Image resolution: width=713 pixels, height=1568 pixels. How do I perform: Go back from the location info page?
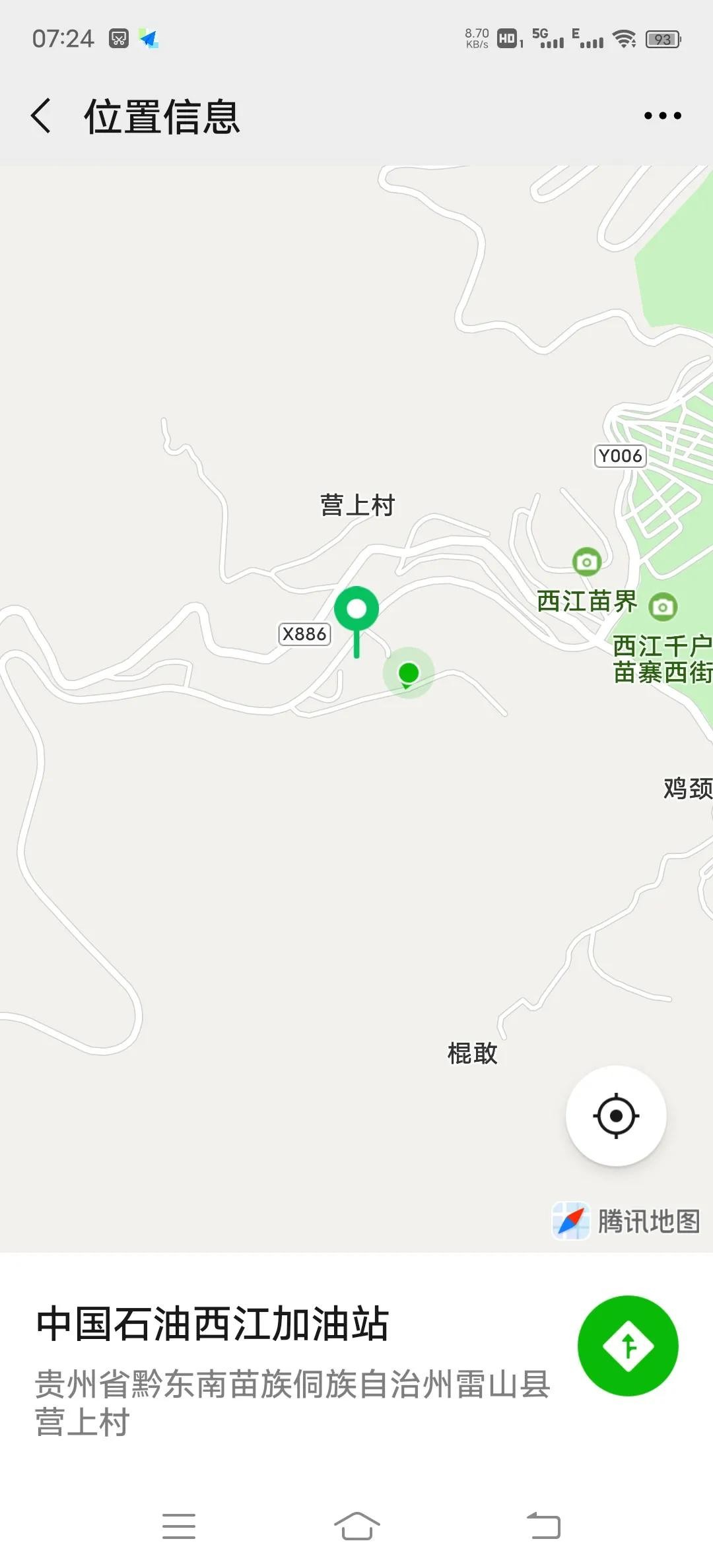point(42,116)
